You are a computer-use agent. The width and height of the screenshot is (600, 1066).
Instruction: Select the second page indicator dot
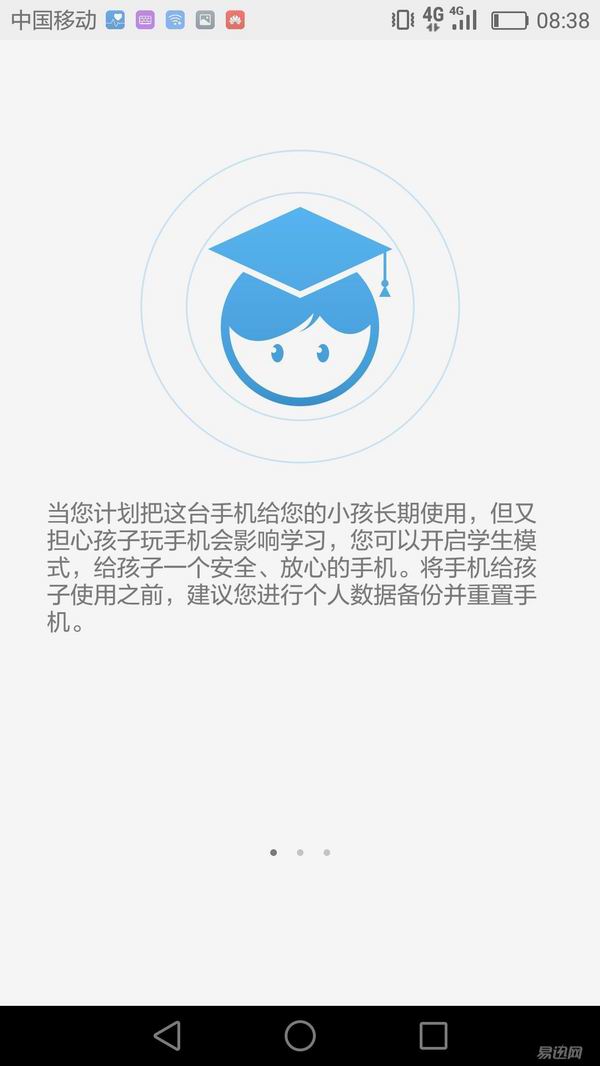[x=300, y=853]
